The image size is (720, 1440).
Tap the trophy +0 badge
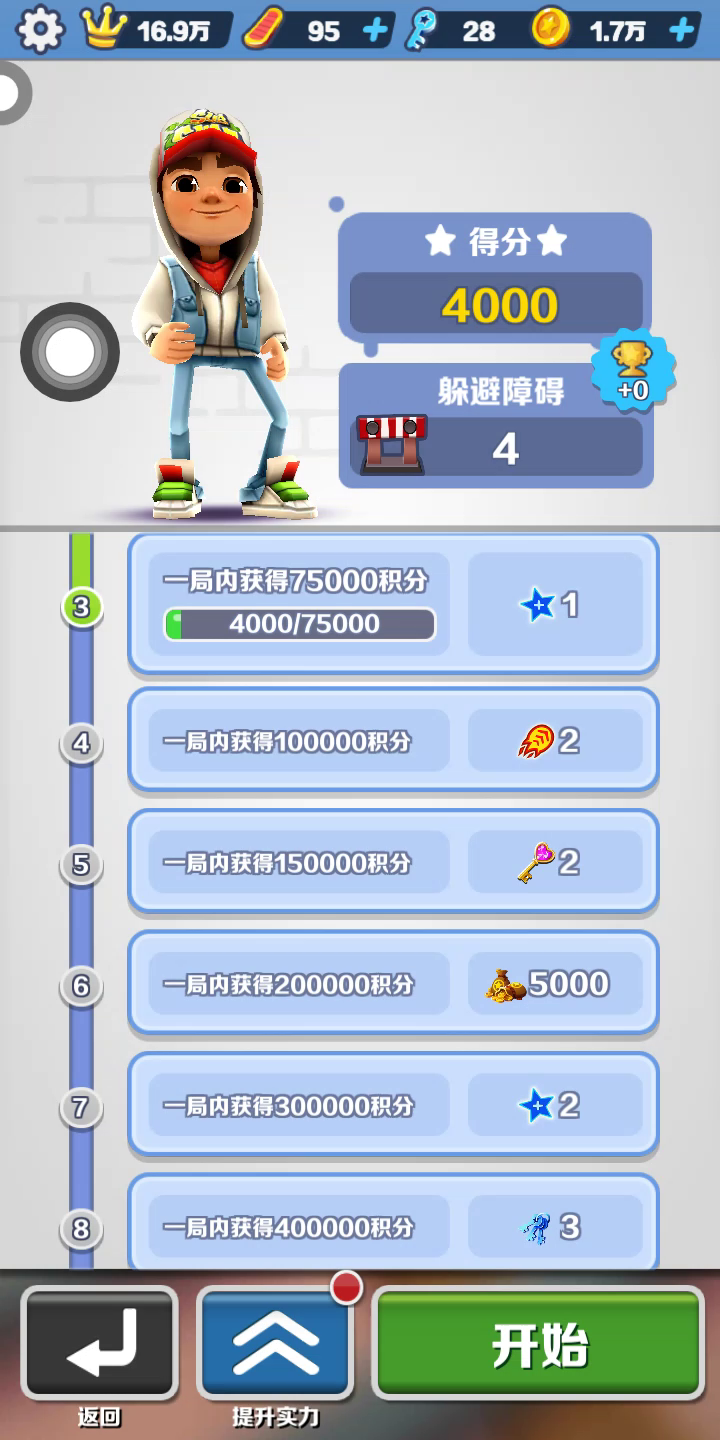pyautogui.click(x=633, y=370)
